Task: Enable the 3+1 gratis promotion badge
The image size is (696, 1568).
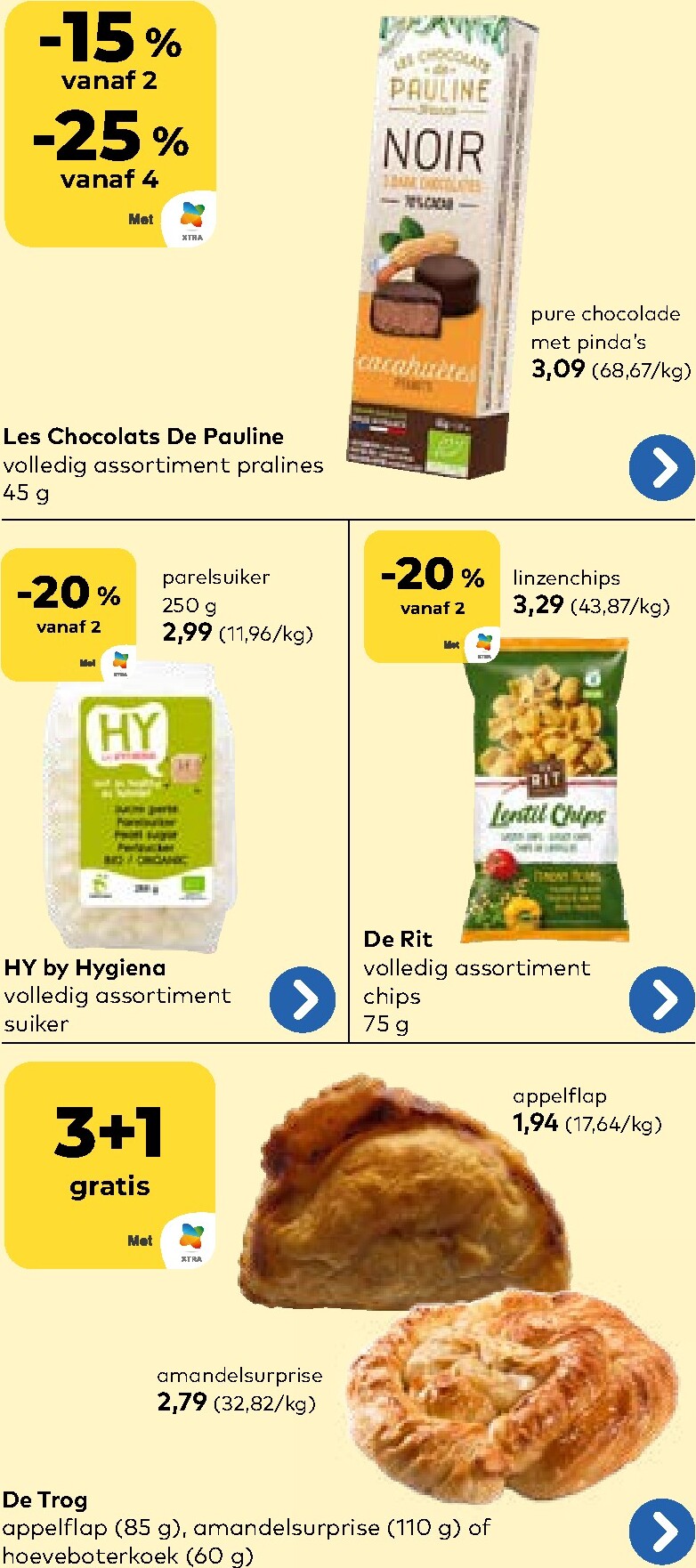Action: (110, 1157)
